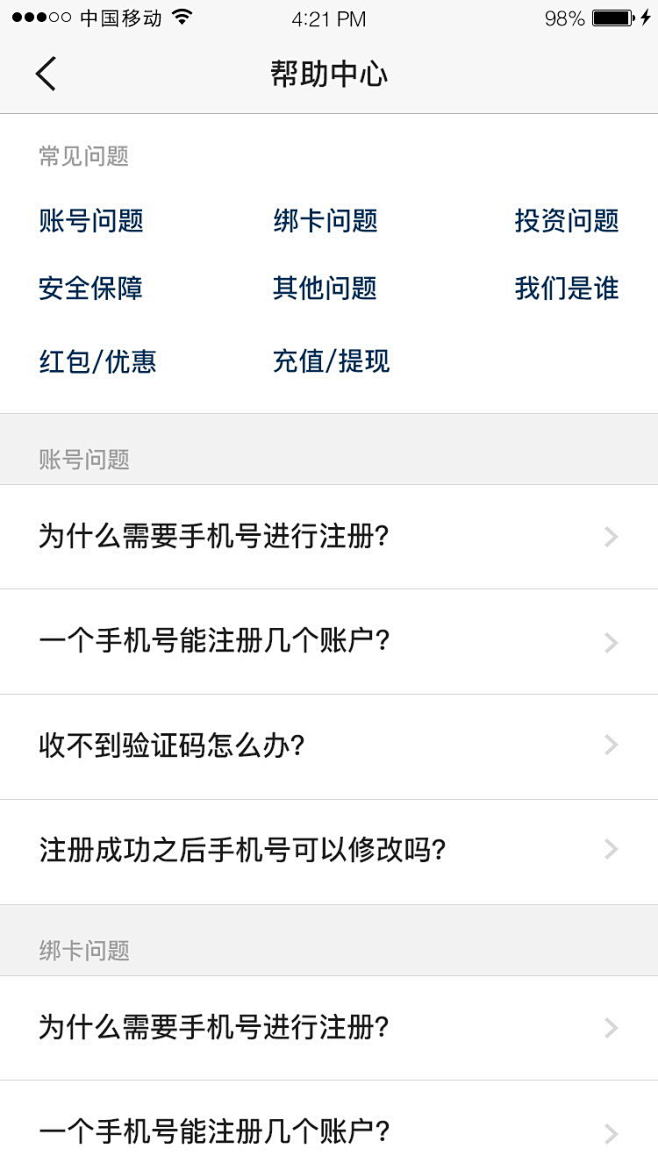Open the 账号问题 category link

pos(91,221)
